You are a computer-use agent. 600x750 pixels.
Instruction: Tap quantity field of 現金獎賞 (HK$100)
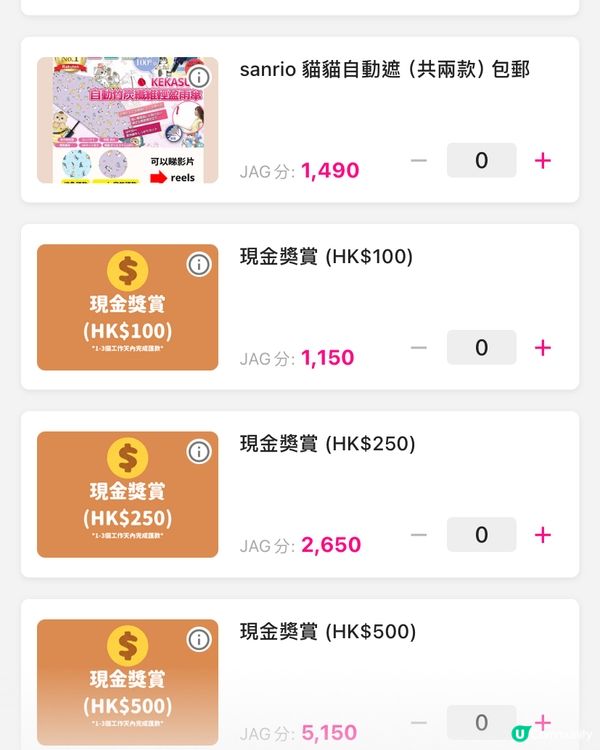(481, 347)
